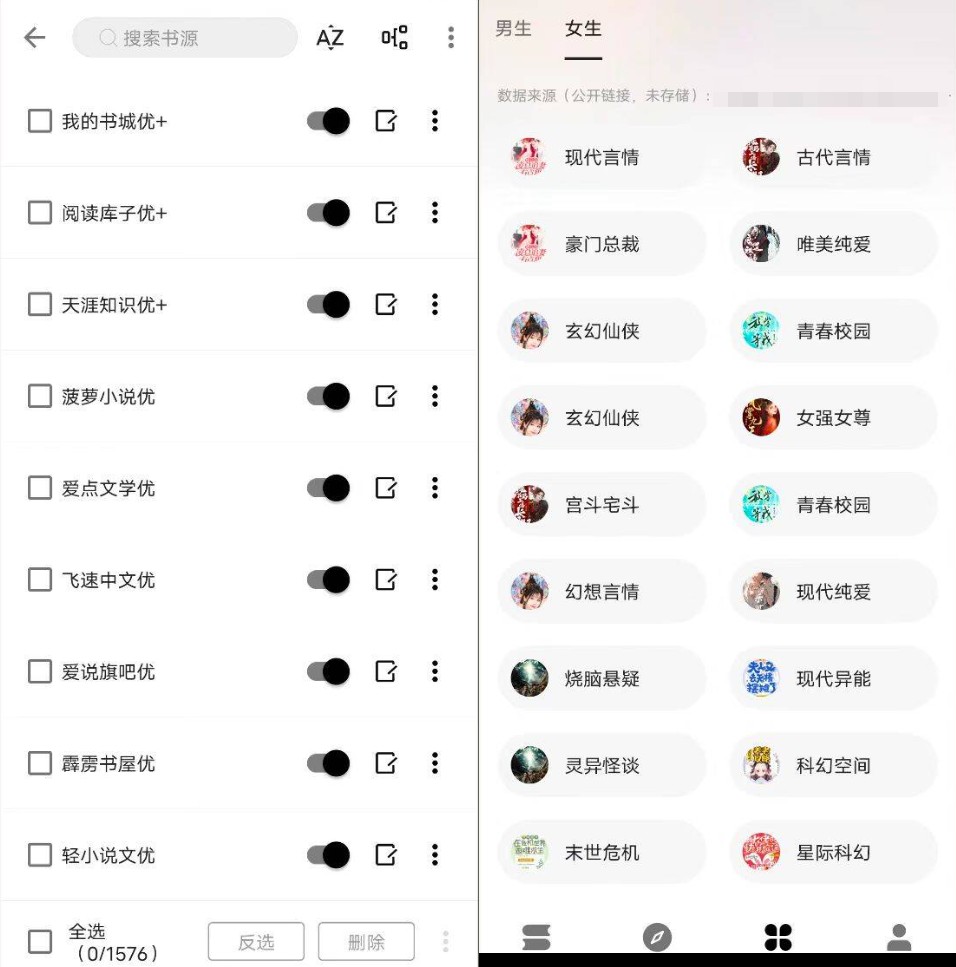Open the 现代言情 category
Screen dimensions: 956x967
point(601,157)
